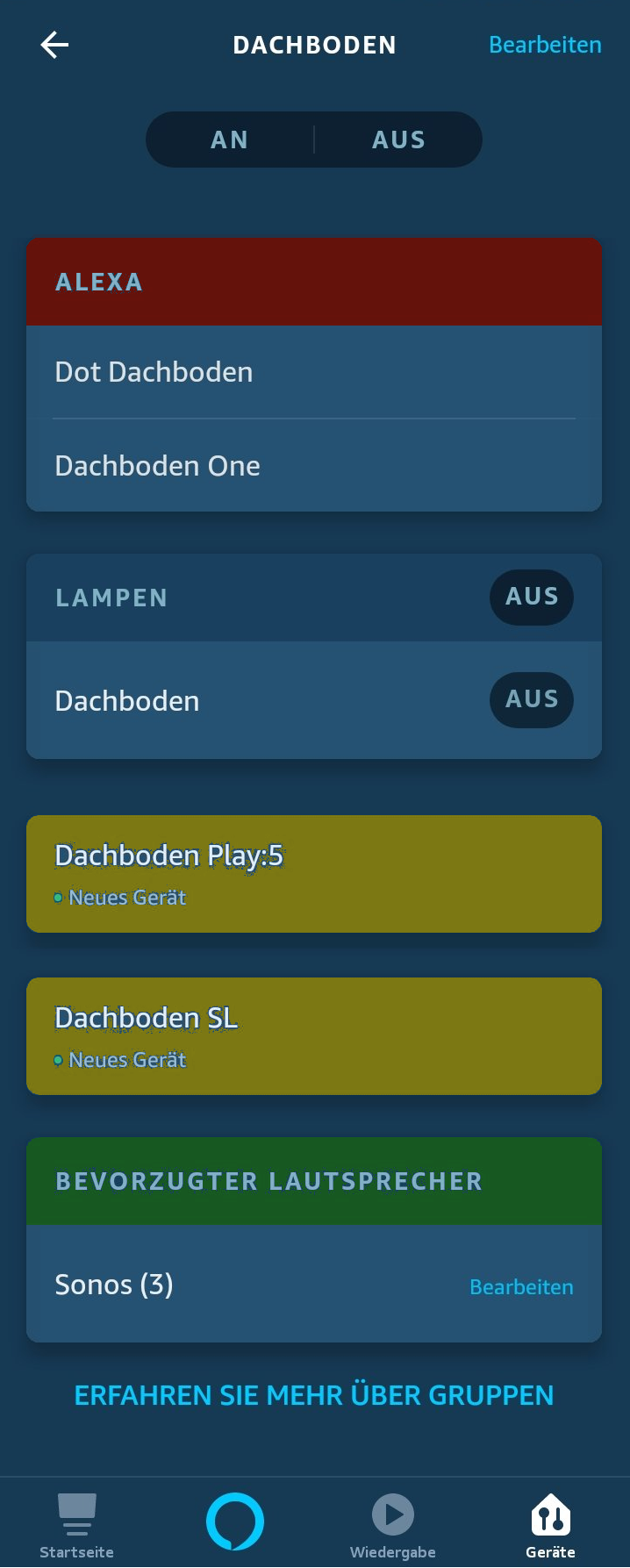Viewport: 630px width, 1568px height.
Task: Toggle the AUS switch for Dachboden lamp
Action: click(x=531, y=700)
